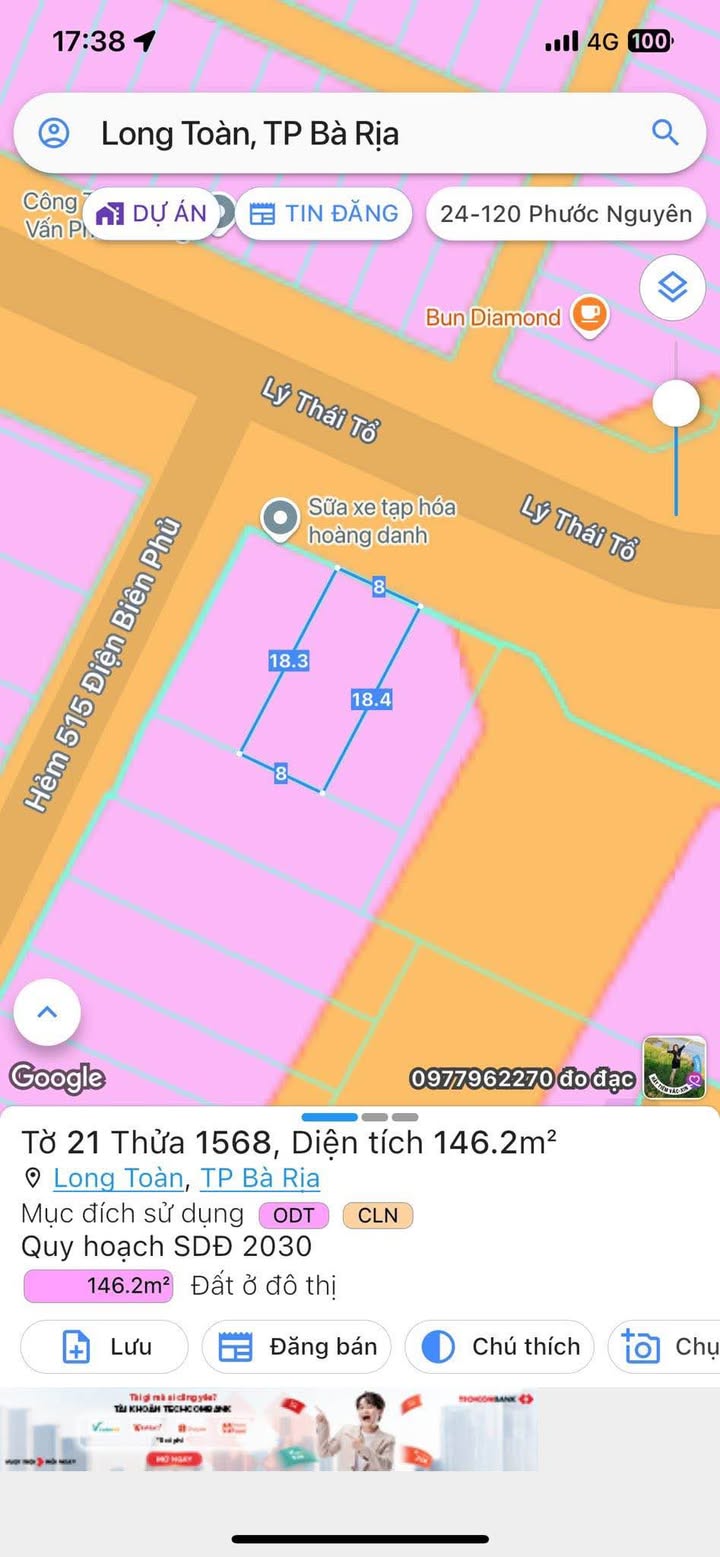
Task: Tap the Đăng bán button
Action: click(x=297, y=1347)
